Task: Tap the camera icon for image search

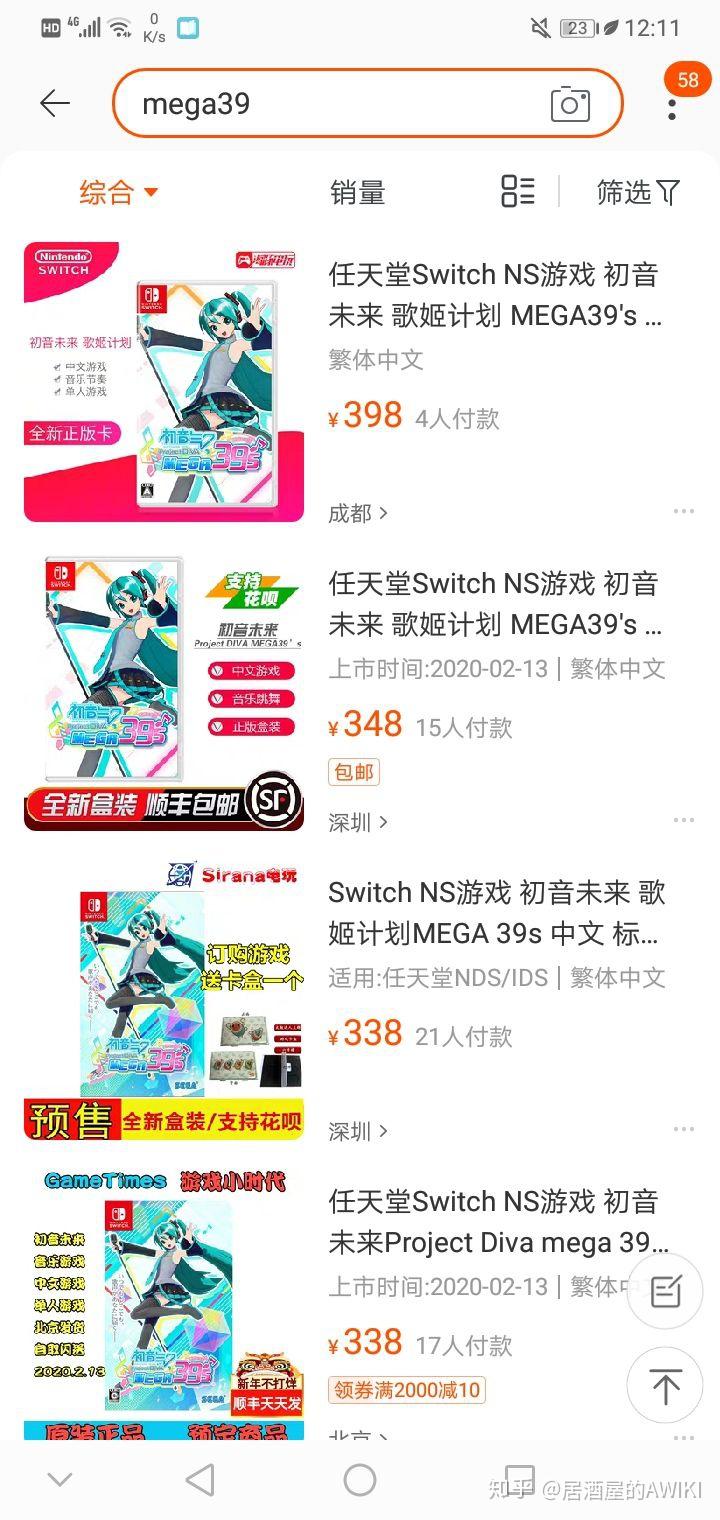Action: [571, 103]
